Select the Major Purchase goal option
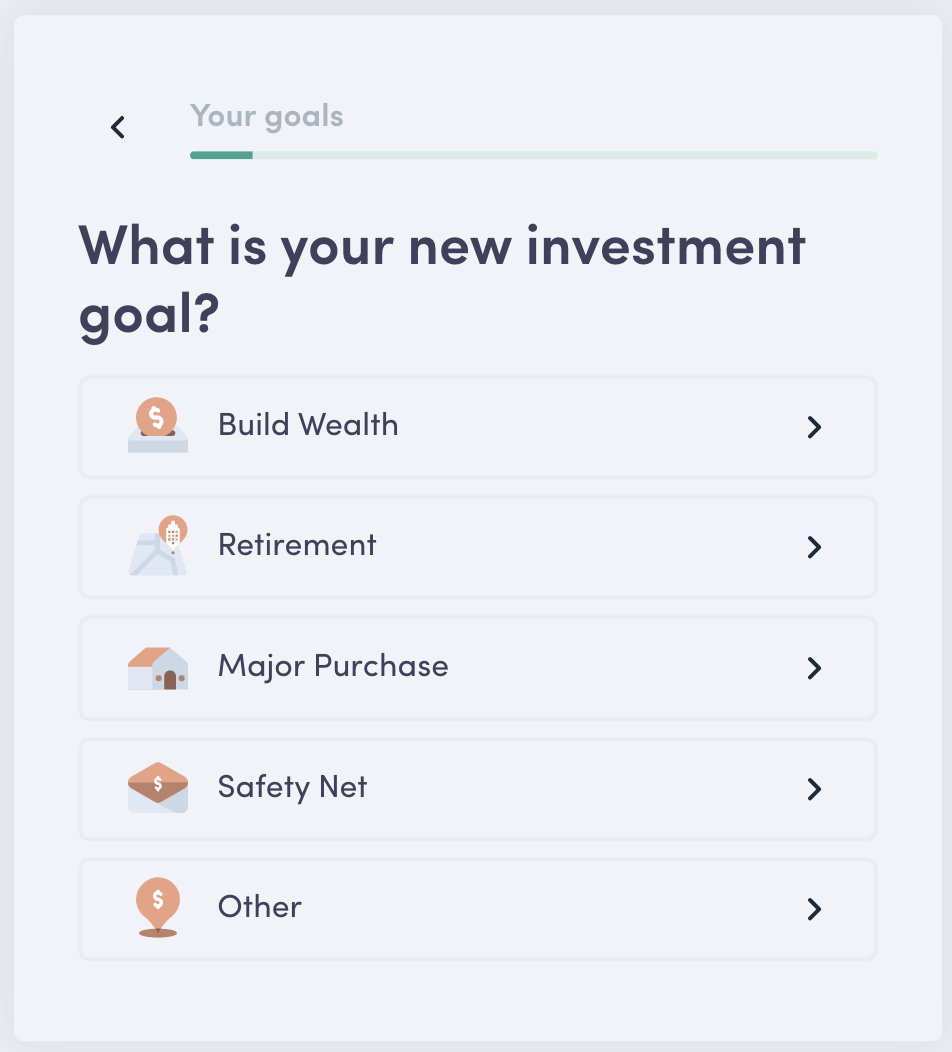The width and height of the screenshot is (952, 1052). pyautogui.click(x=477, y=668)
